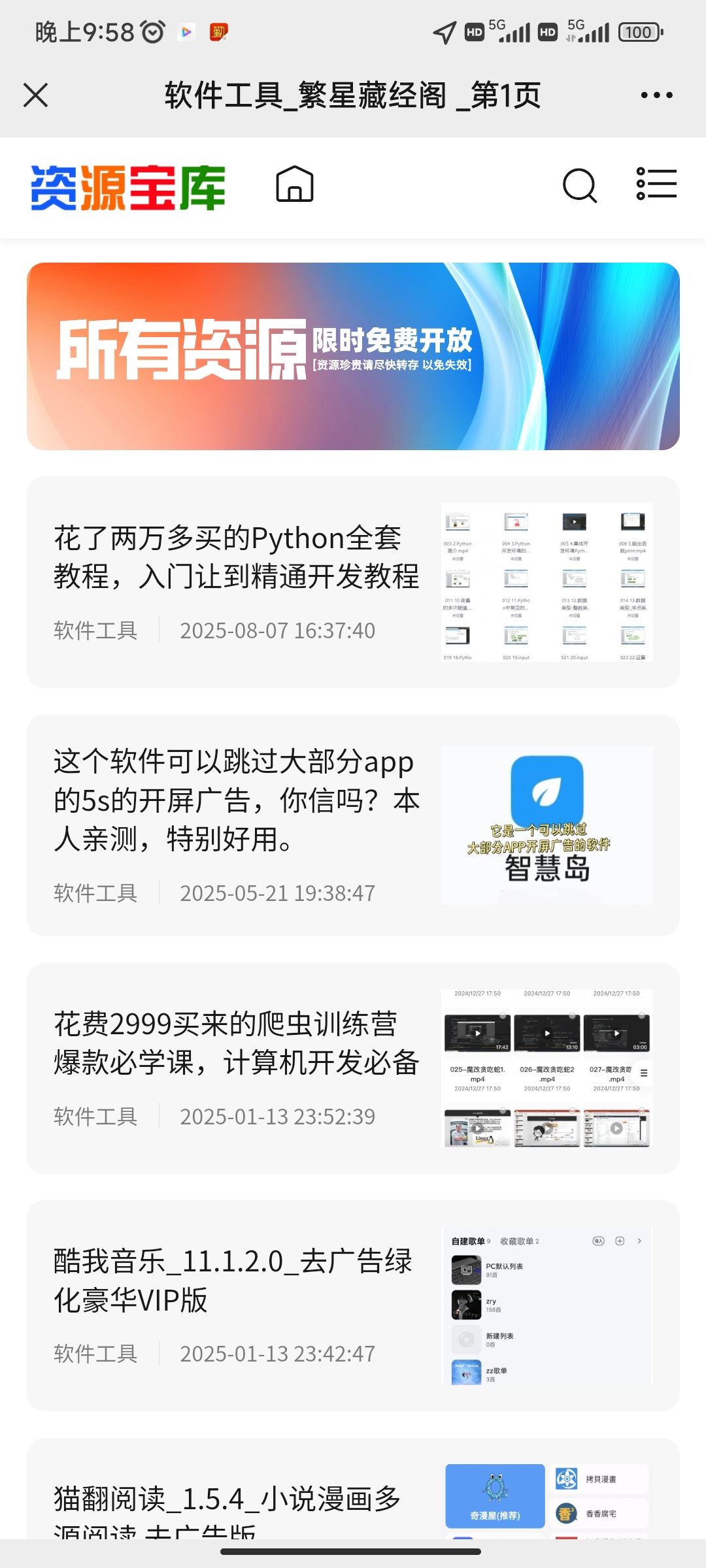Tap the 所有资源 限时免费开放 banner

tap(353, 356)
